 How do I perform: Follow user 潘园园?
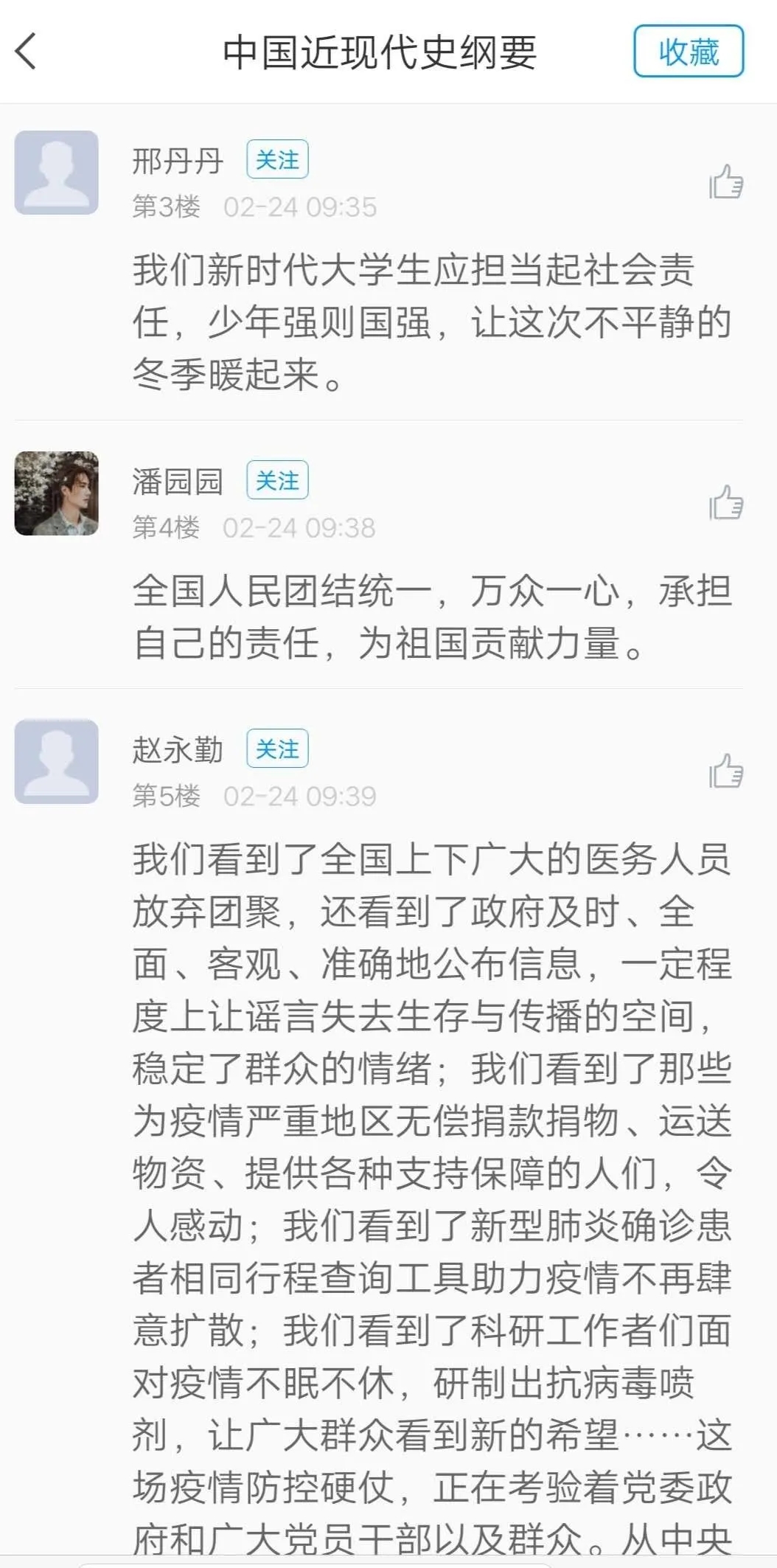pos(277,481)
